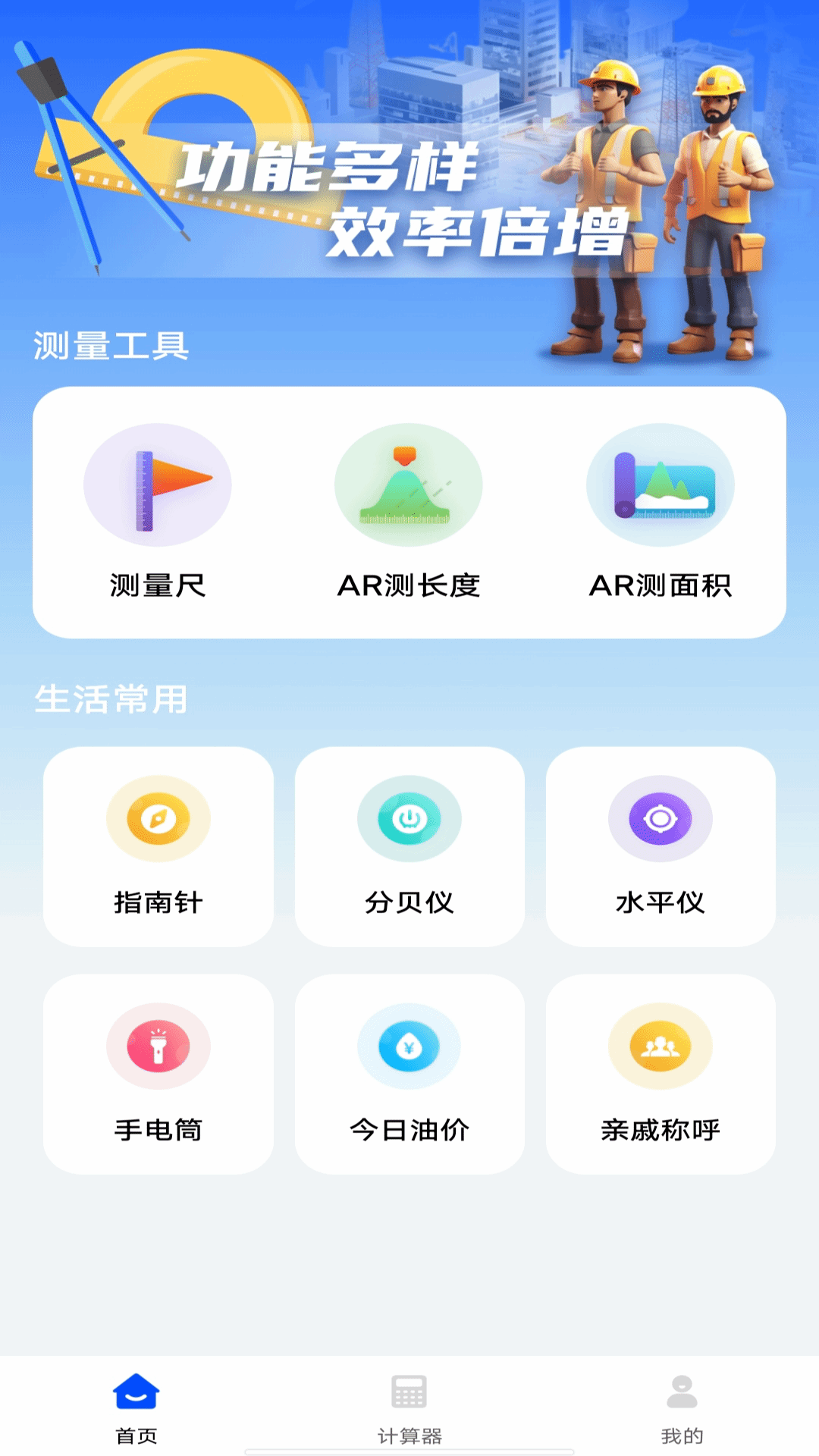Open the 测量尺 ruler tool
Image resolution: width=819 pixels, height=1456 pixels.
[x=158, y=513]
